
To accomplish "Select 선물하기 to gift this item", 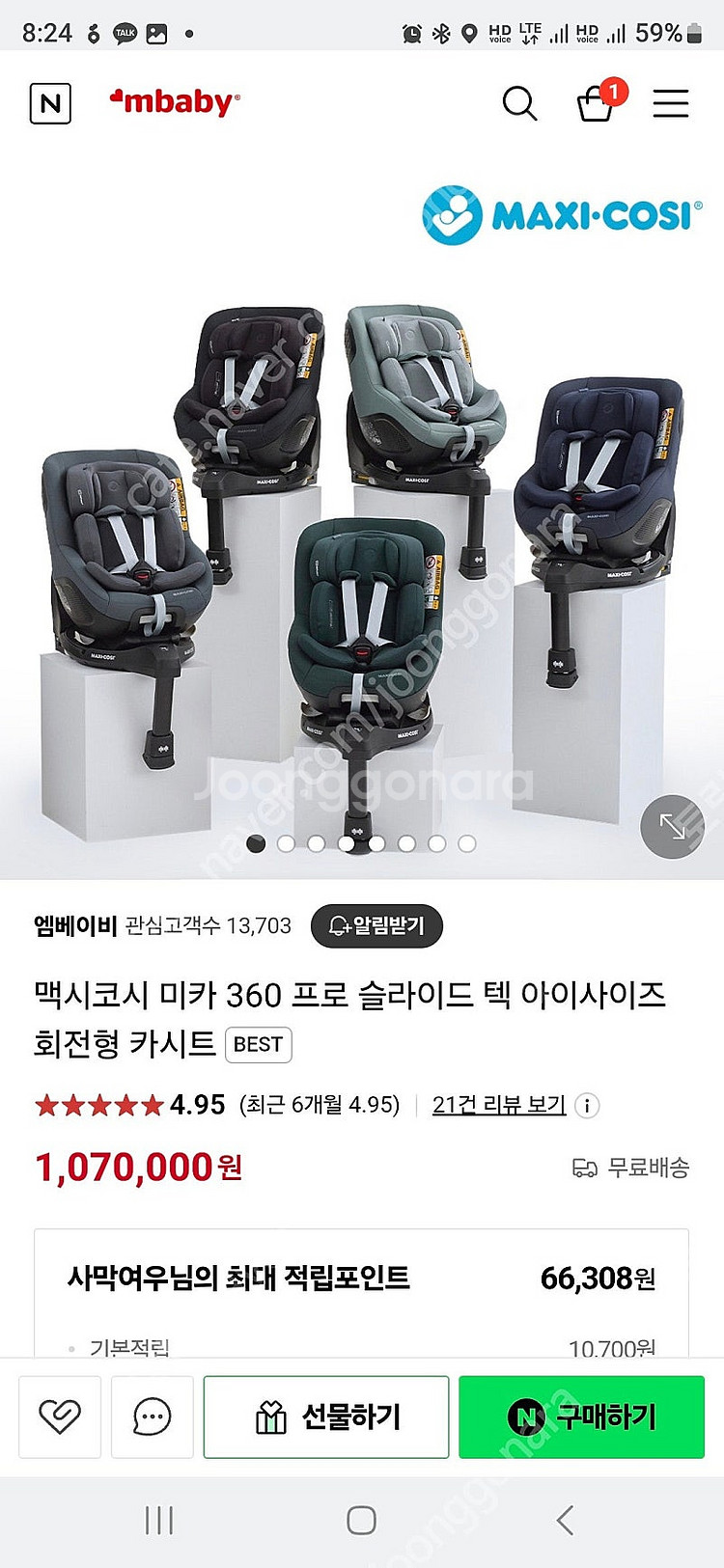I will click(326, 1417).
